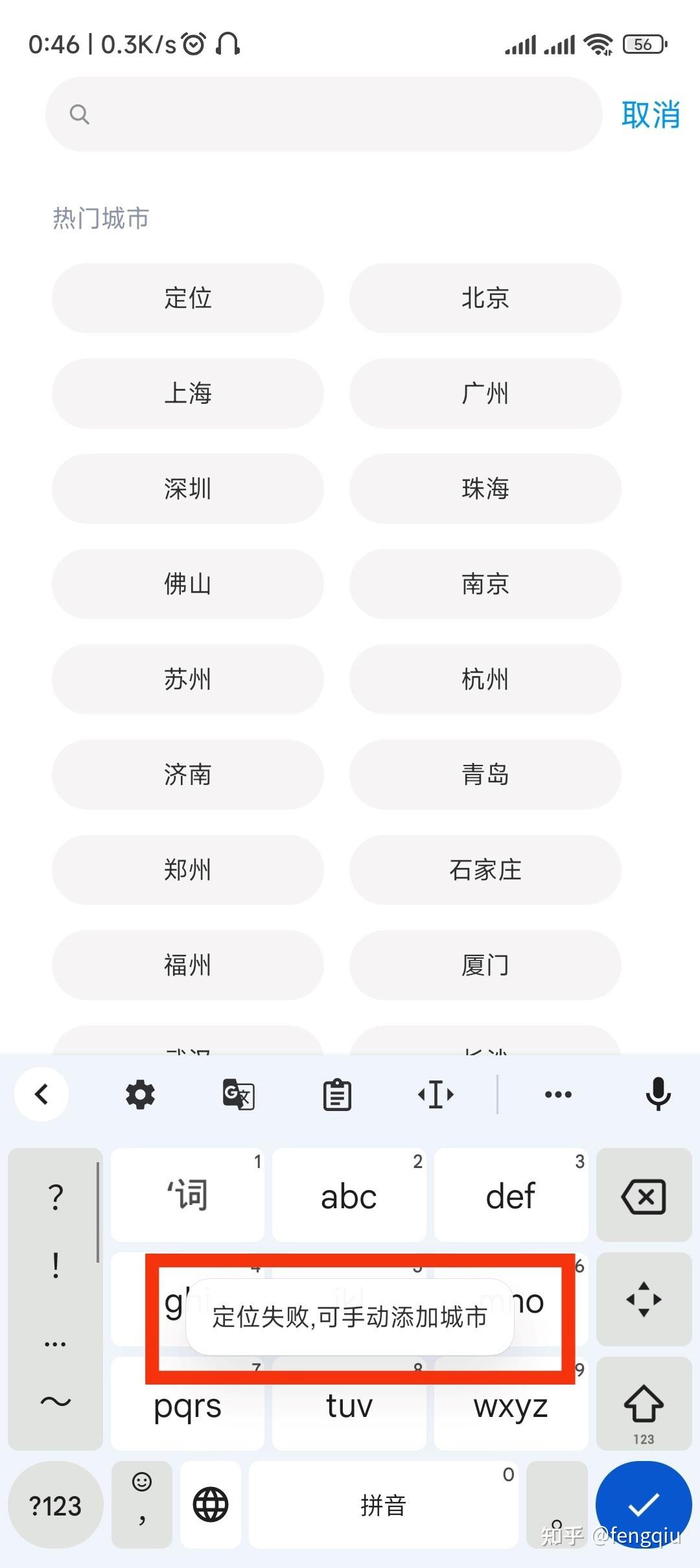Select the text cursor editing tool
700x1568 pixels.
(434, 1094)
